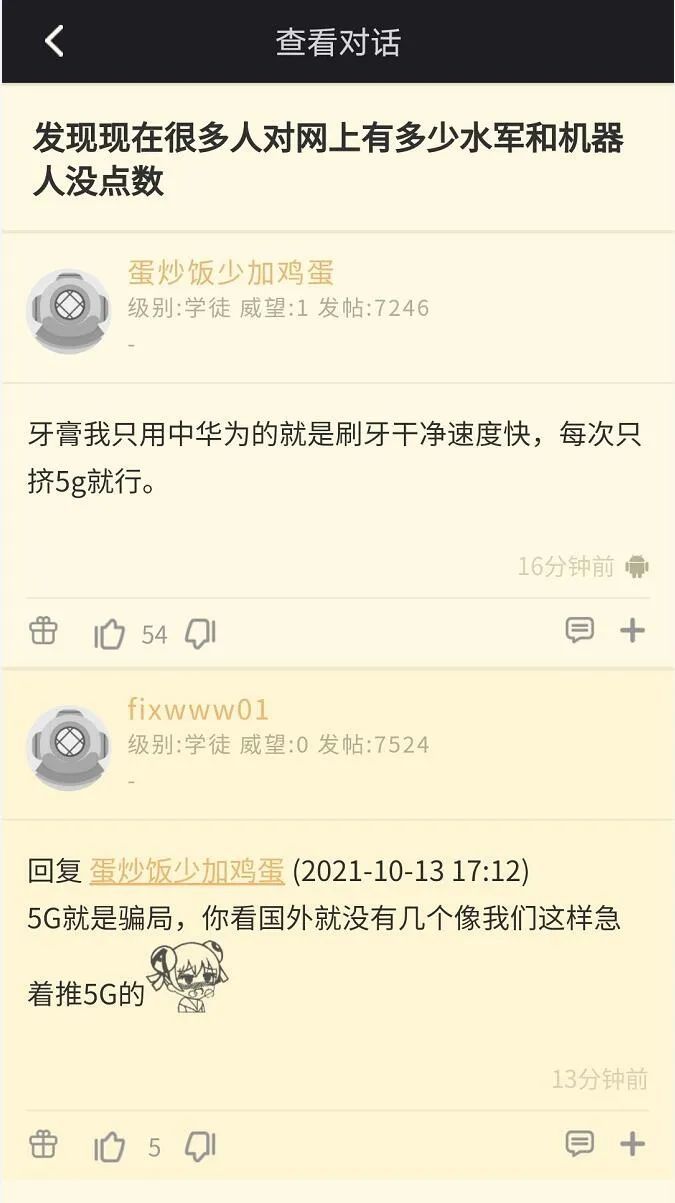Open fixwww01's user profile name
675x1203 pixels.
click(198, 710)
